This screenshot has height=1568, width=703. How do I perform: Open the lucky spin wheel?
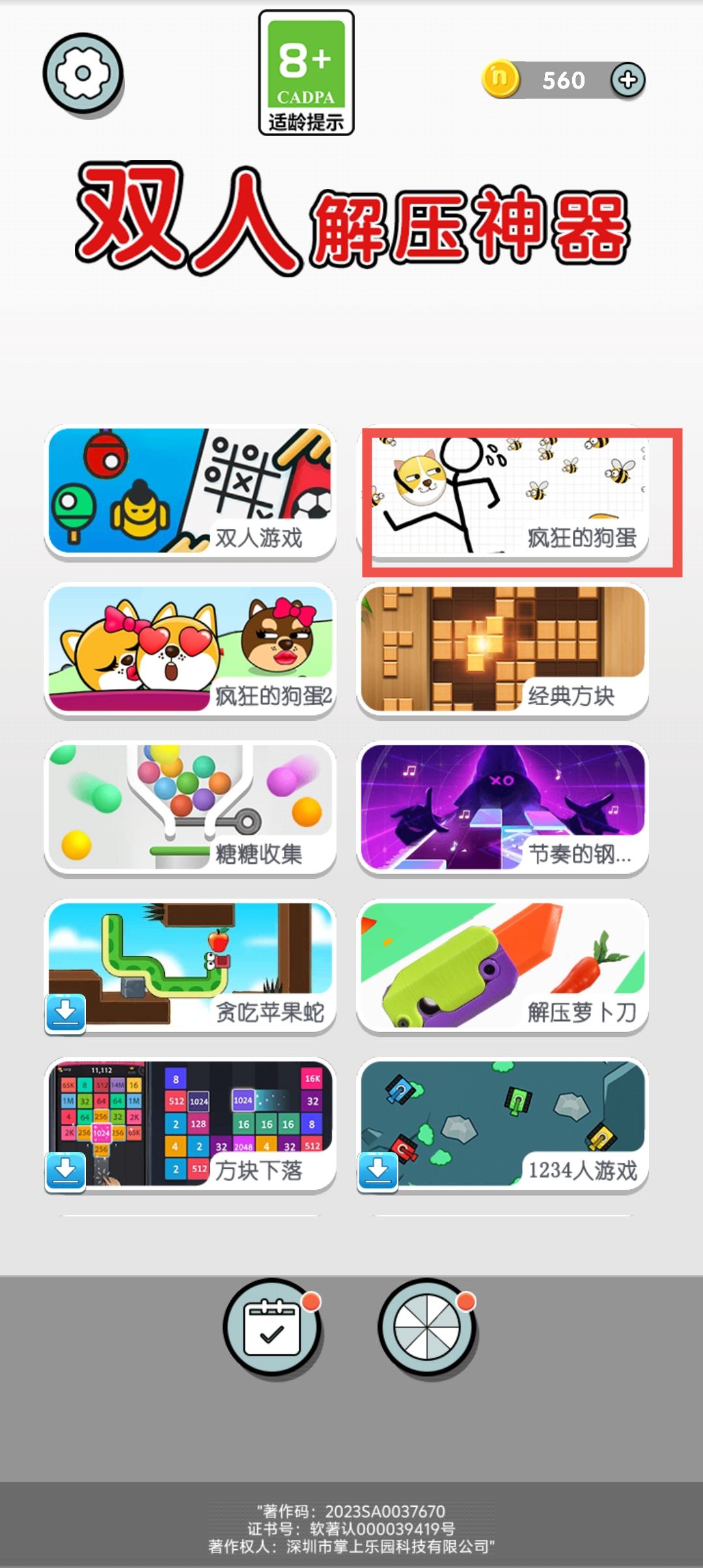tap(427, 1328)
